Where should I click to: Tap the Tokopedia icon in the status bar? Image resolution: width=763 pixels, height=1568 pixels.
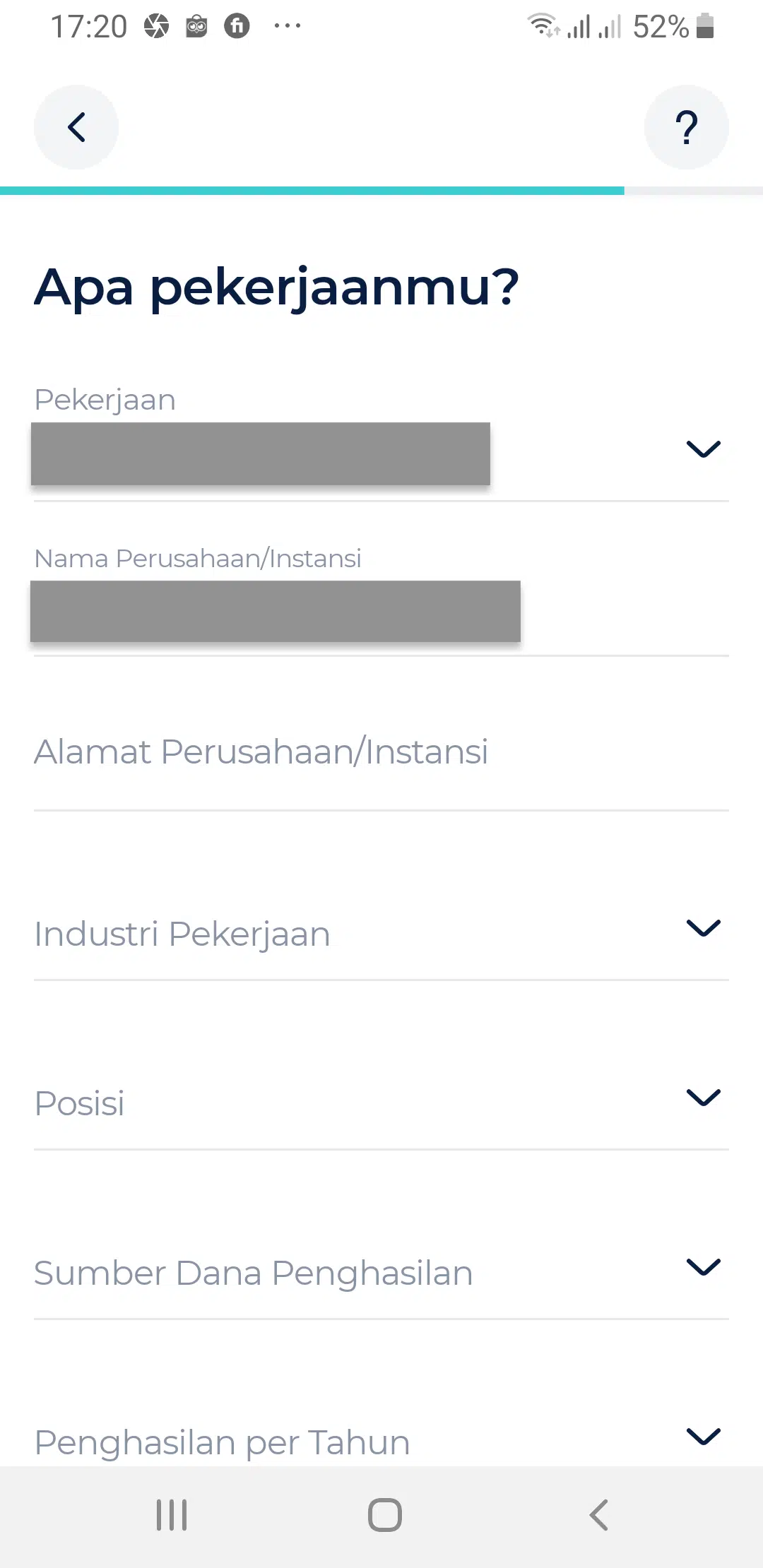[x=196, y=25]
